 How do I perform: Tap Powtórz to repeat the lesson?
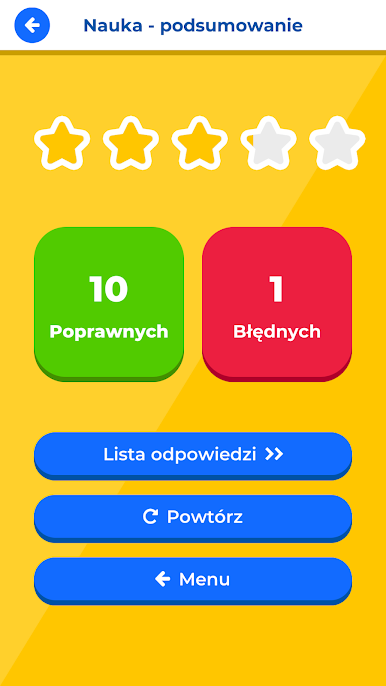tap(193, 518)
